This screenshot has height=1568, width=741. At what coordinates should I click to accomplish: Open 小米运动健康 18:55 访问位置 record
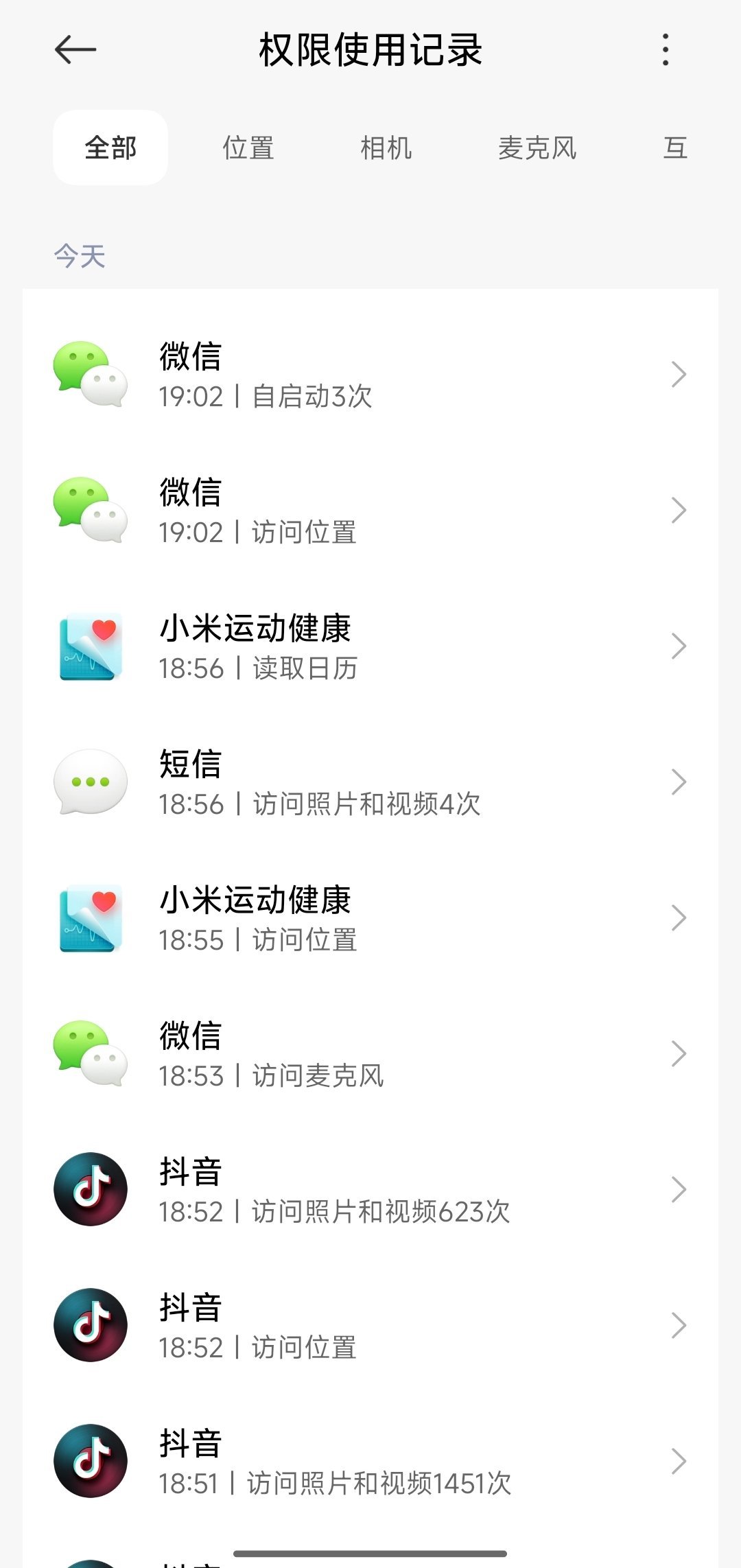pos(370,918)
